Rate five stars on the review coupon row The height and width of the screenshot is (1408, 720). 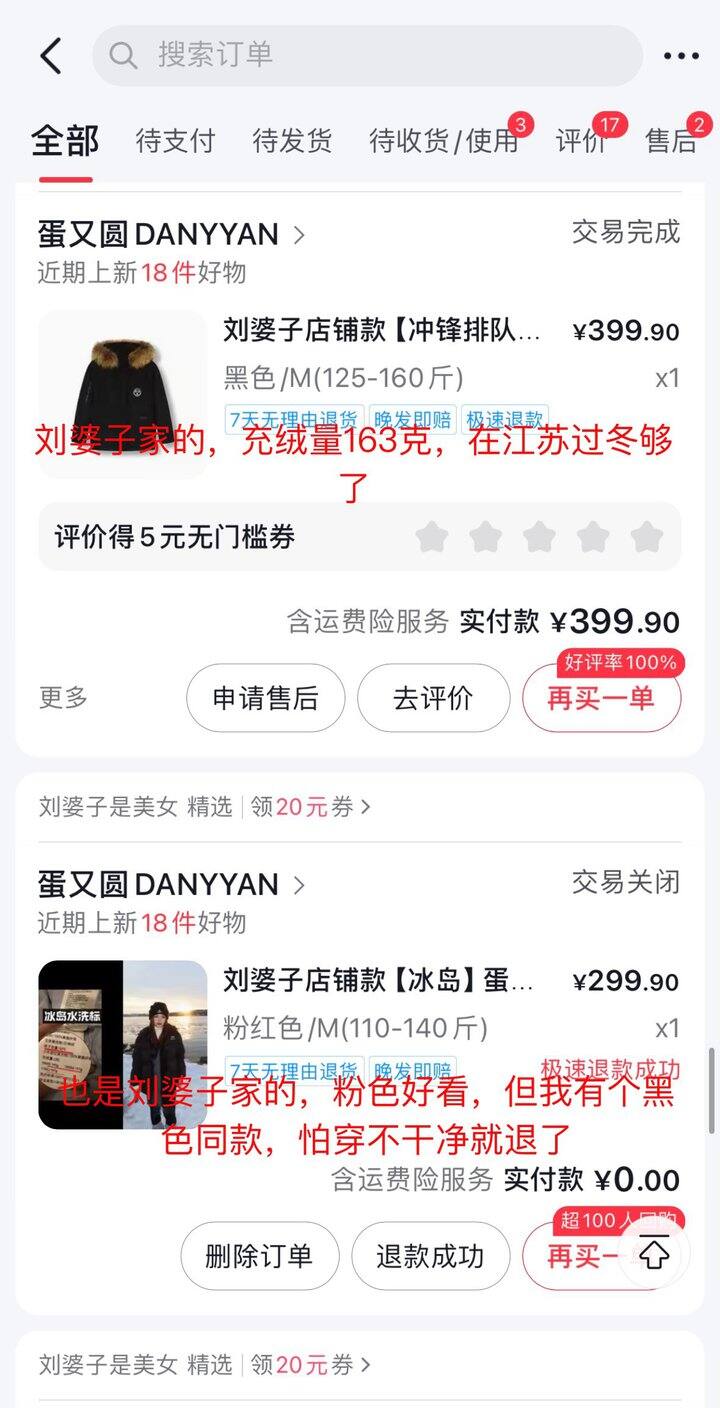647,537
